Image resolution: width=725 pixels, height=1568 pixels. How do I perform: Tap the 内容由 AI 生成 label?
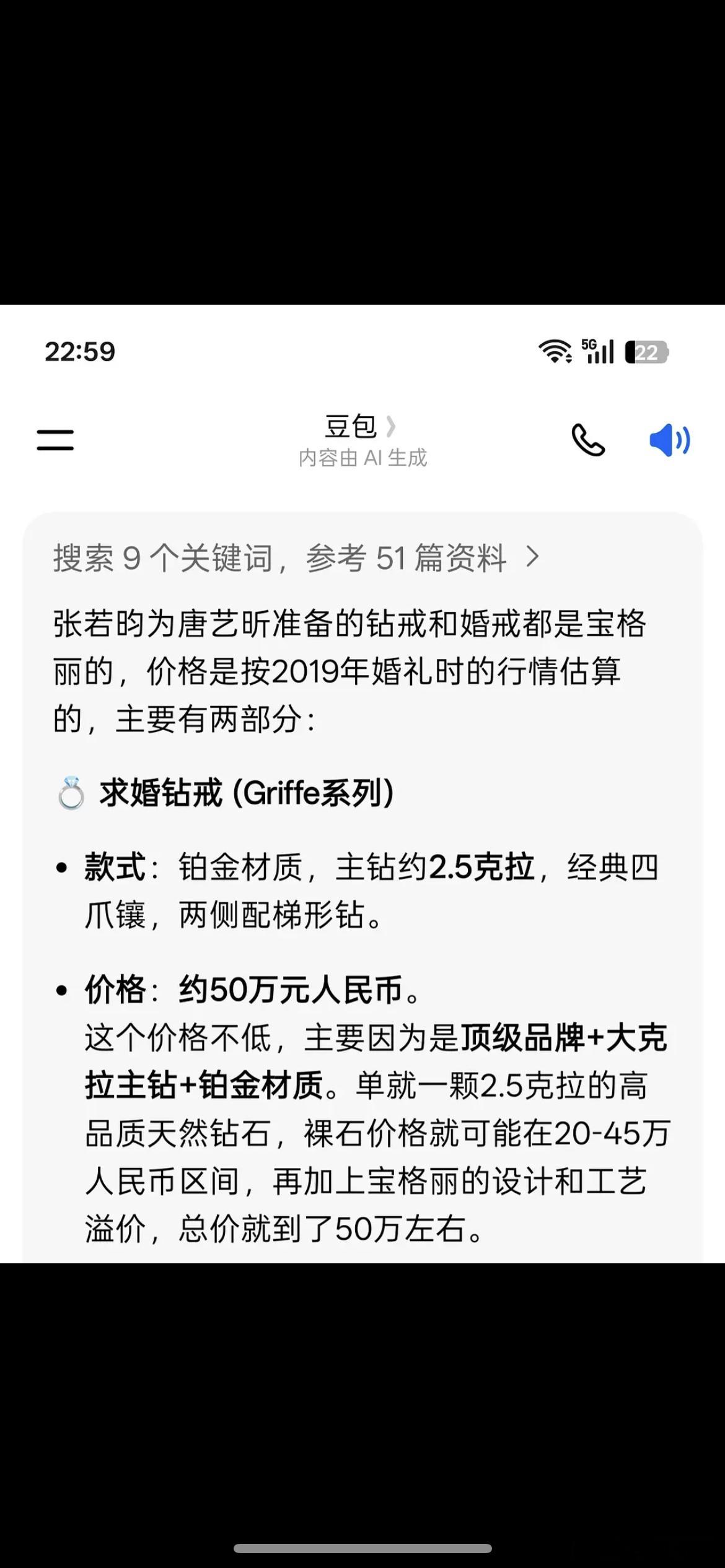(362, 460)
